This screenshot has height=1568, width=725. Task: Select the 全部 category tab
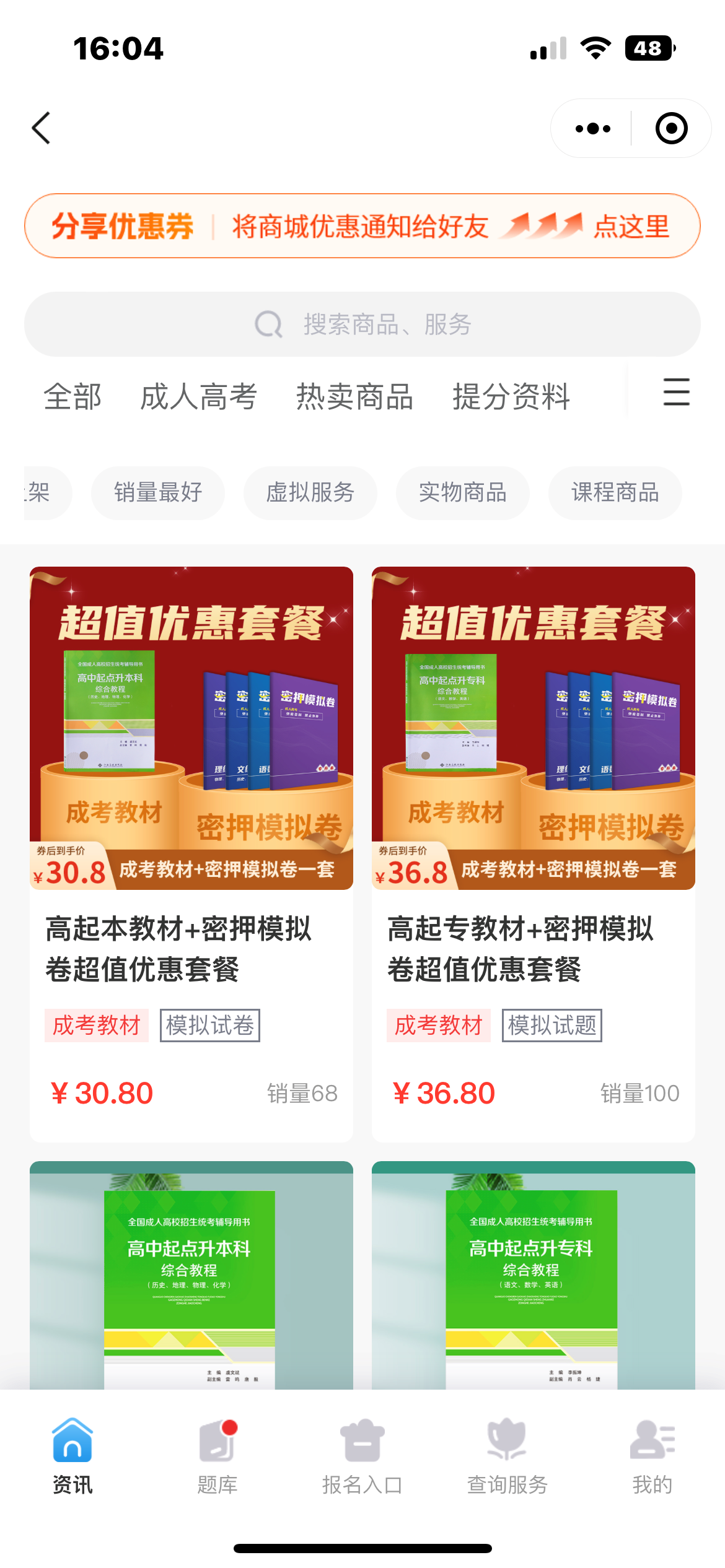(x=72, y=396)
